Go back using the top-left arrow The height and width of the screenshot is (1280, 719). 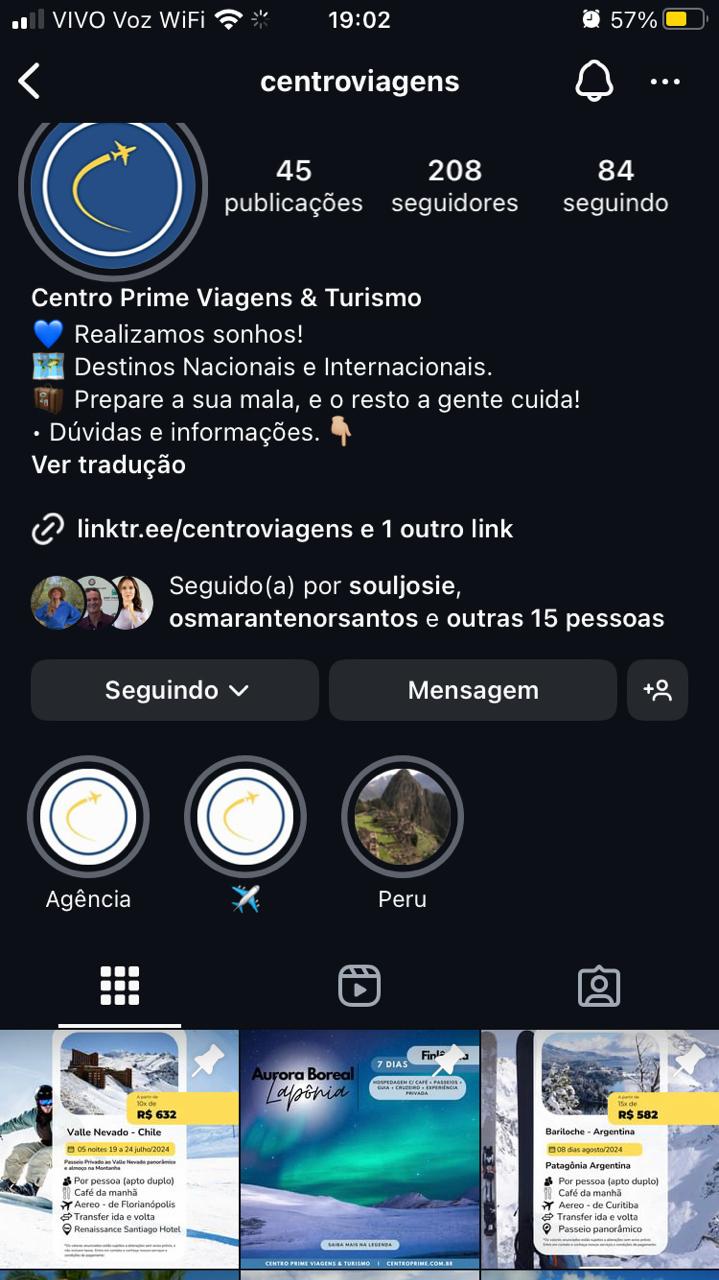pyautogui.click(x=30, y=82)
